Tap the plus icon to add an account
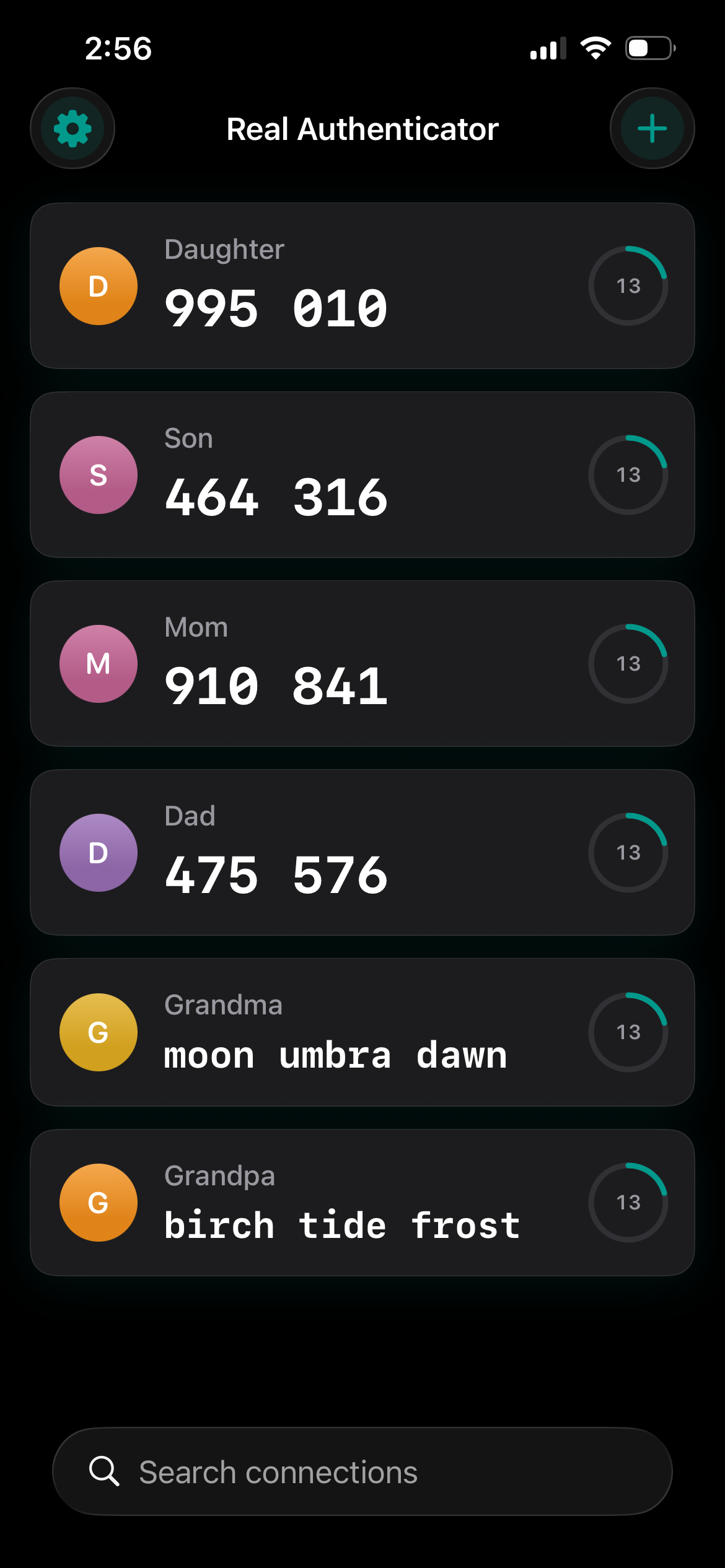The width and height of the screenshot is (725, 1568). pos(652,128)
